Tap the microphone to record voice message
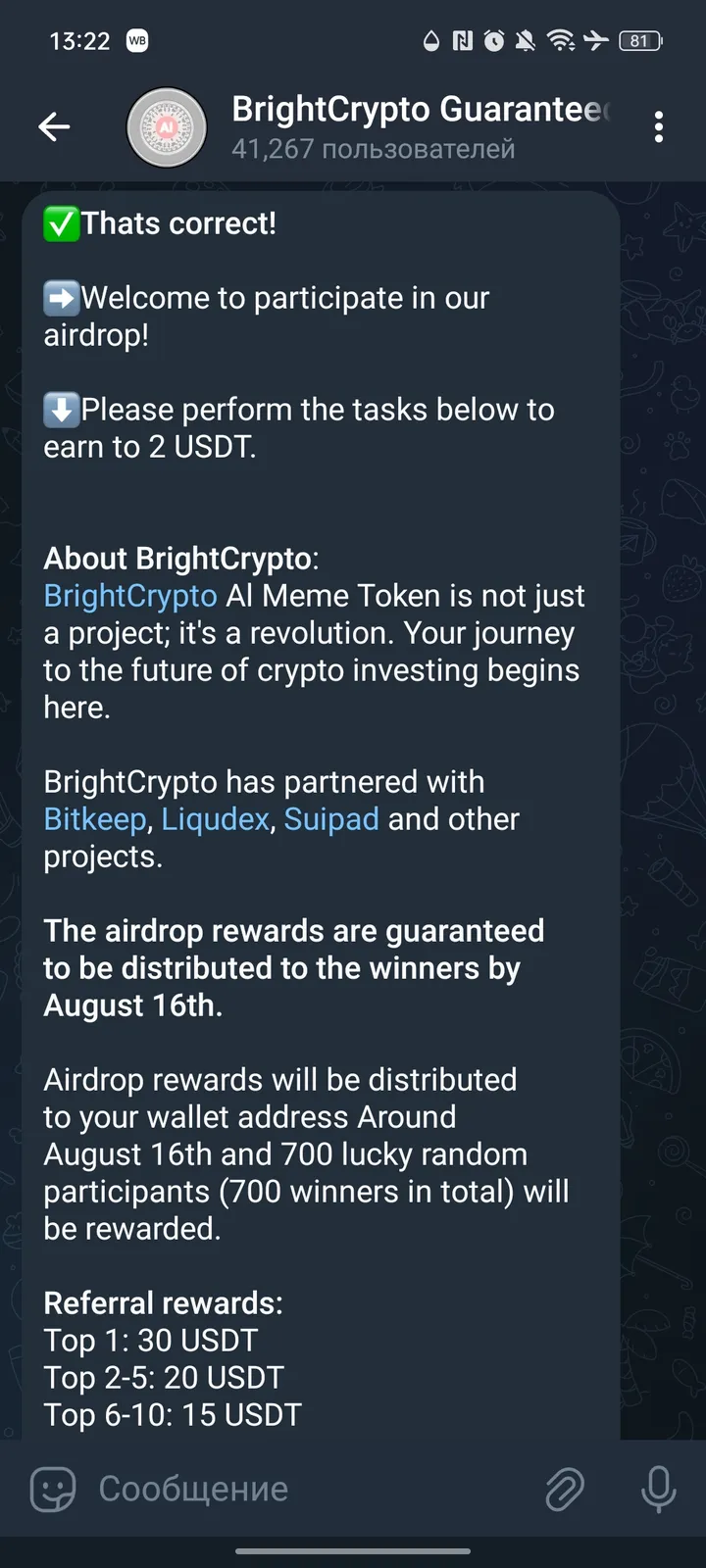This screenshot has height=1568, width=706. (x=657, y=1489)
